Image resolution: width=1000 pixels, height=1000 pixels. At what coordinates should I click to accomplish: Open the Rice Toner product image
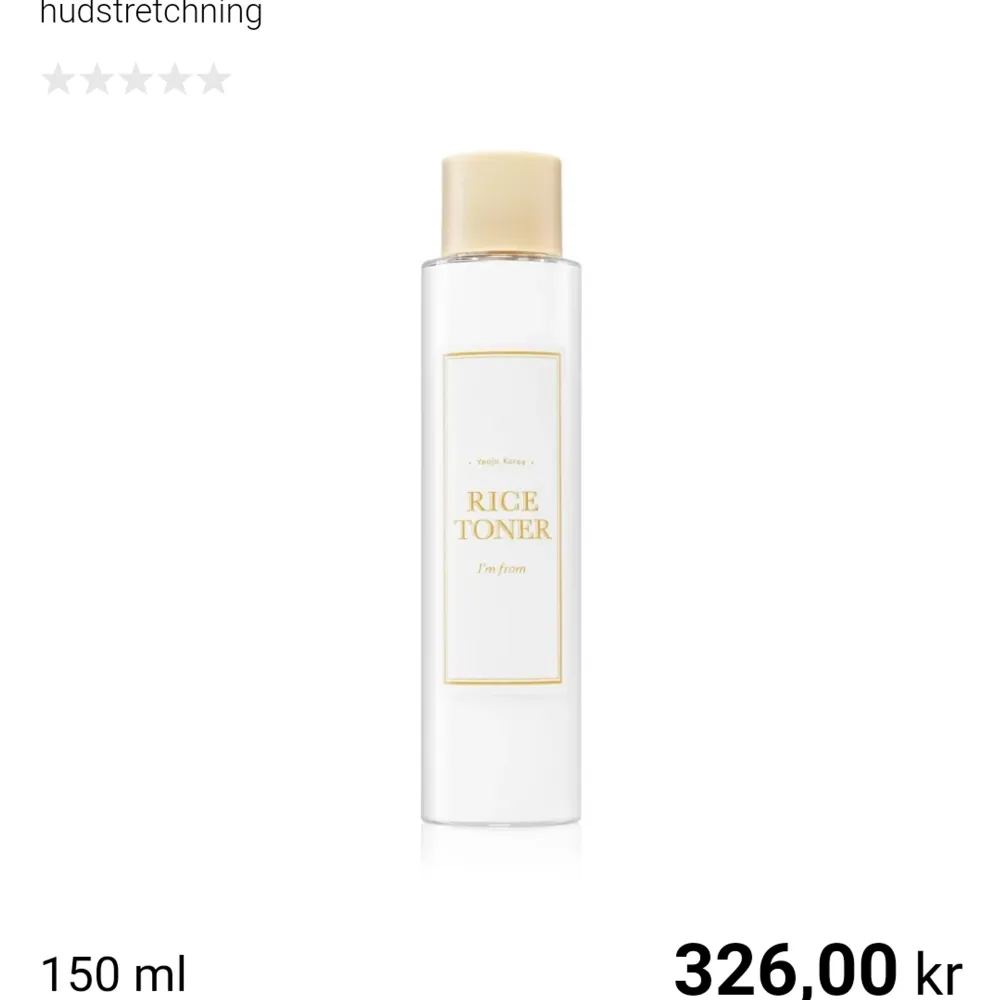point(502,490)
